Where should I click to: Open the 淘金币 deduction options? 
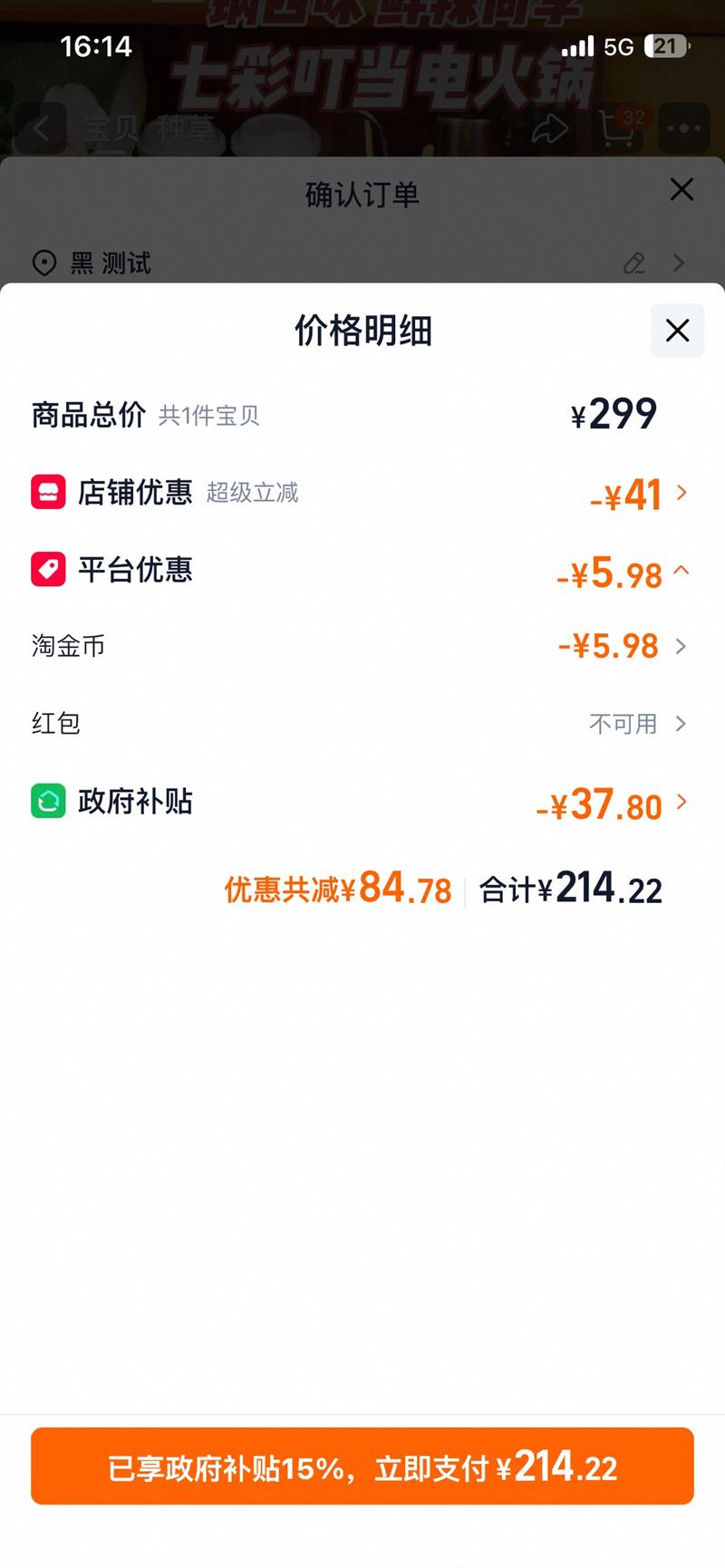[x=681, y=646]
